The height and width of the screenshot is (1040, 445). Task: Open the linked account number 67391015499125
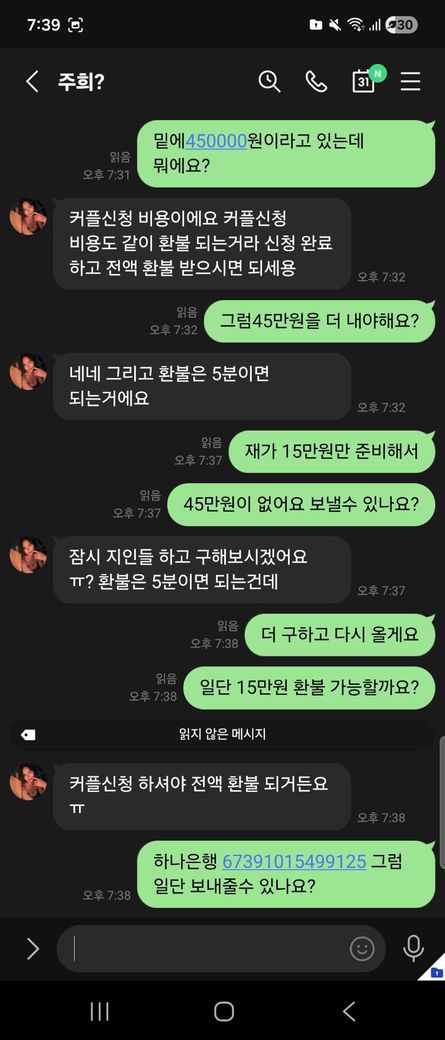pos(294,861)
